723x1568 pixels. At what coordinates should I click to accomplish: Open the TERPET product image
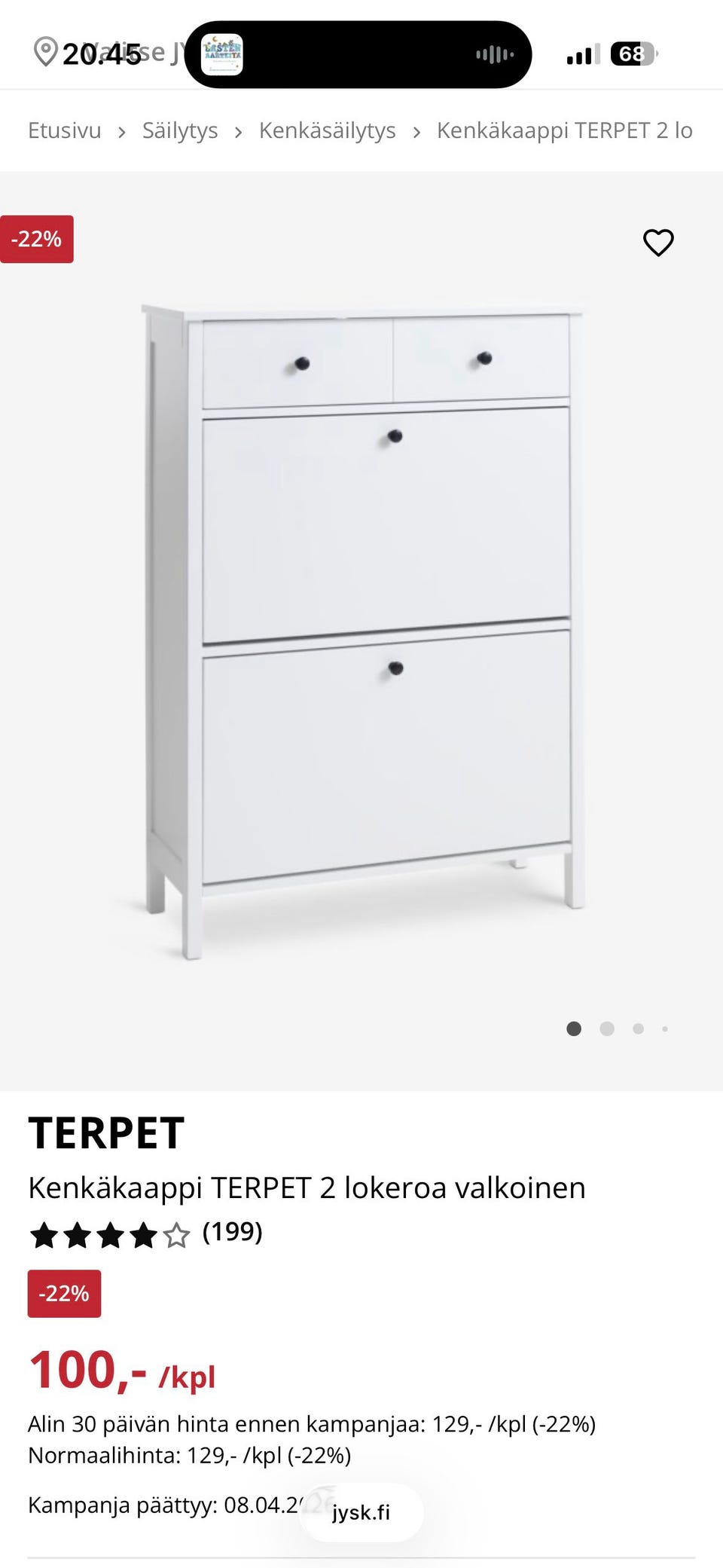(x=361, y=630)
